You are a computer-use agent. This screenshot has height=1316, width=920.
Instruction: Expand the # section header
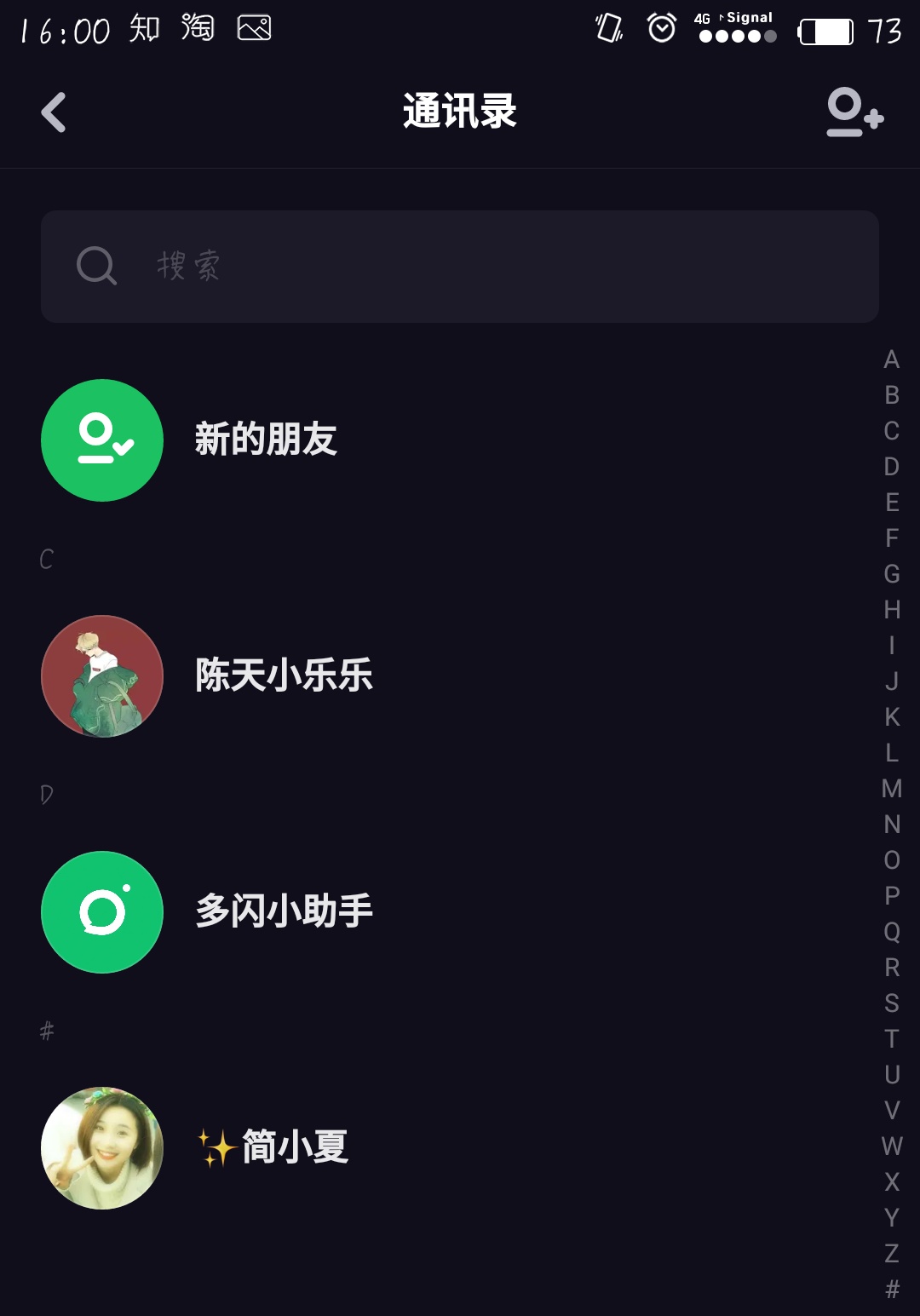coord(46,1032)
